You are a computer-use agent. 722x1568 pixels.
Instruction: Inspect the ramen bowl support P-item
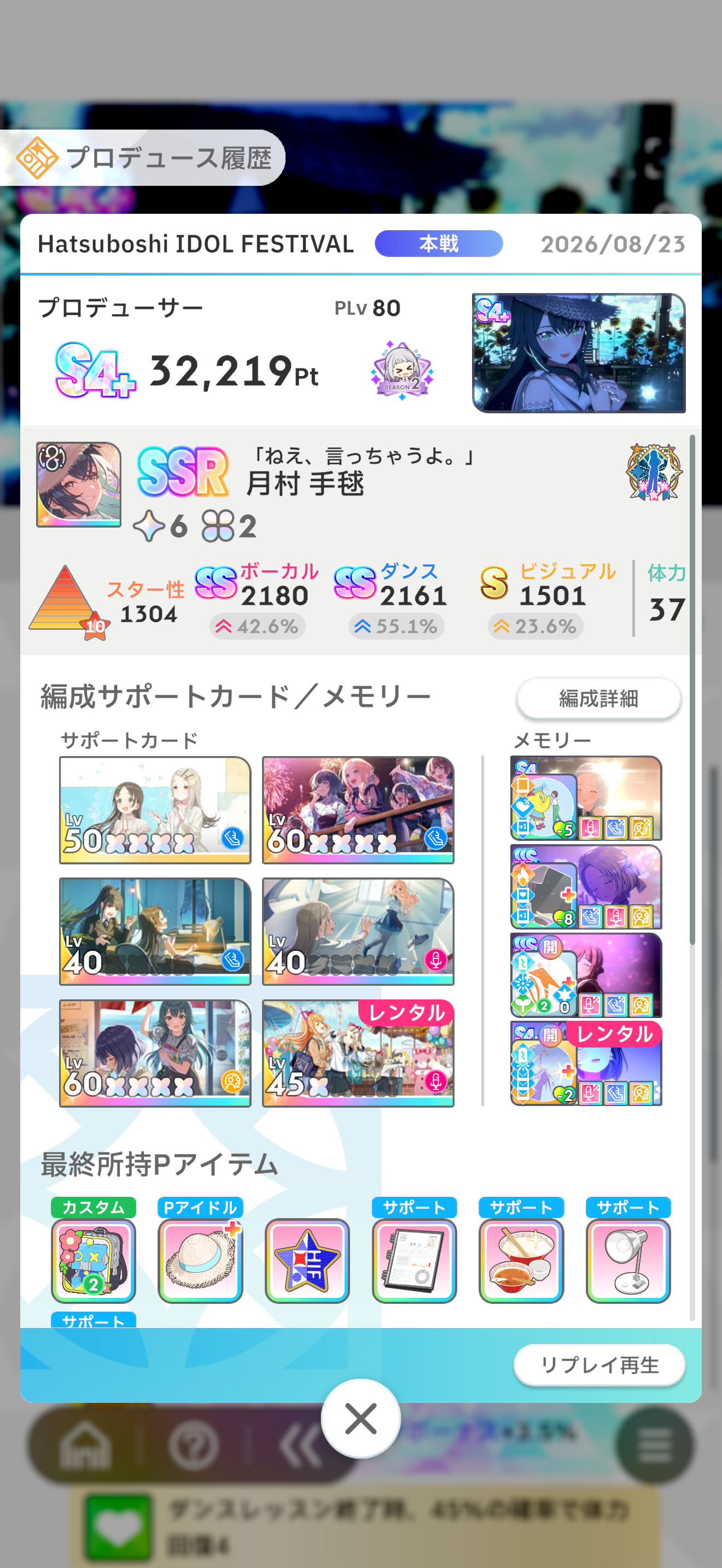click(x=521, y=1261)
